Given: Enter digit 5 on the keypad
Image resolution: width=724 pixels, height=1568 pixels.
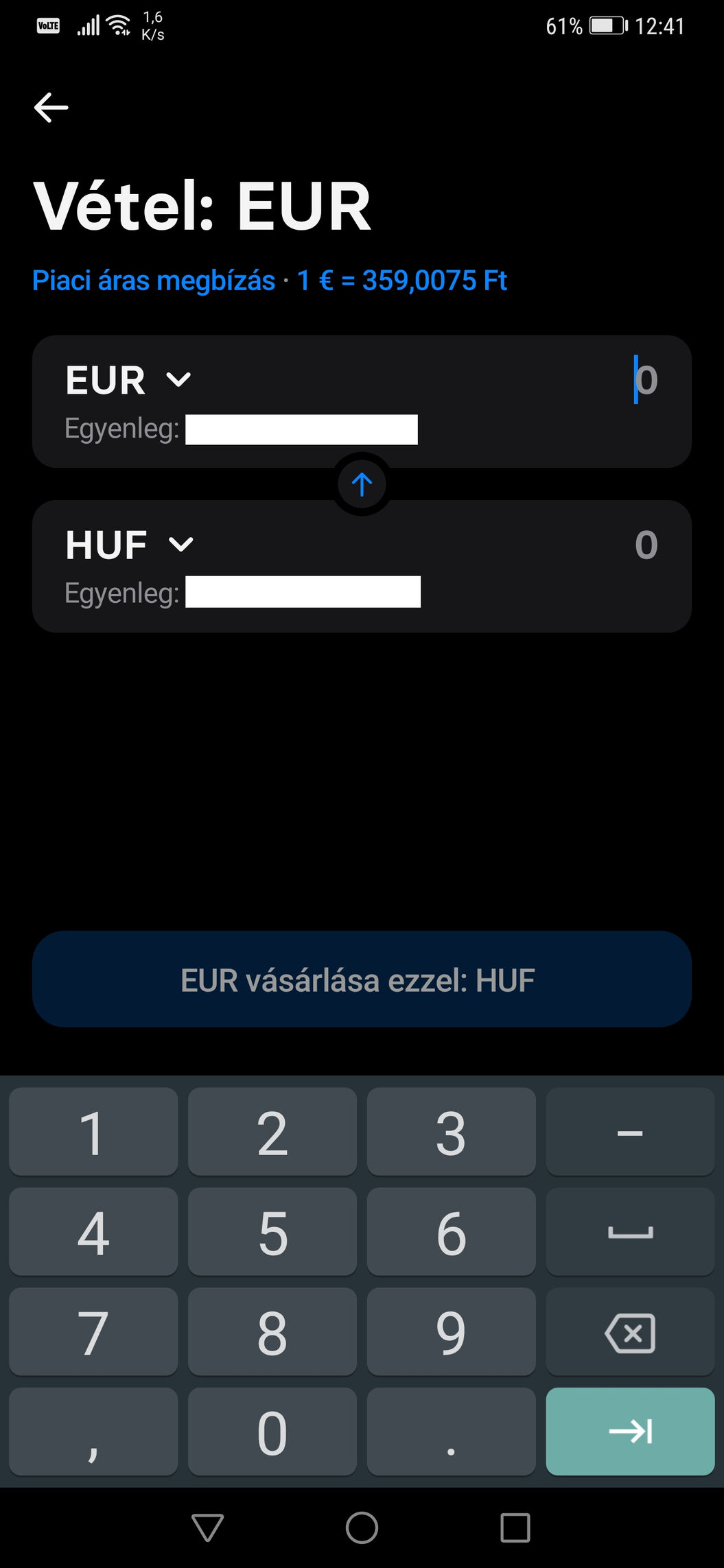Looking at the screenshot, I should [272, 1233].
